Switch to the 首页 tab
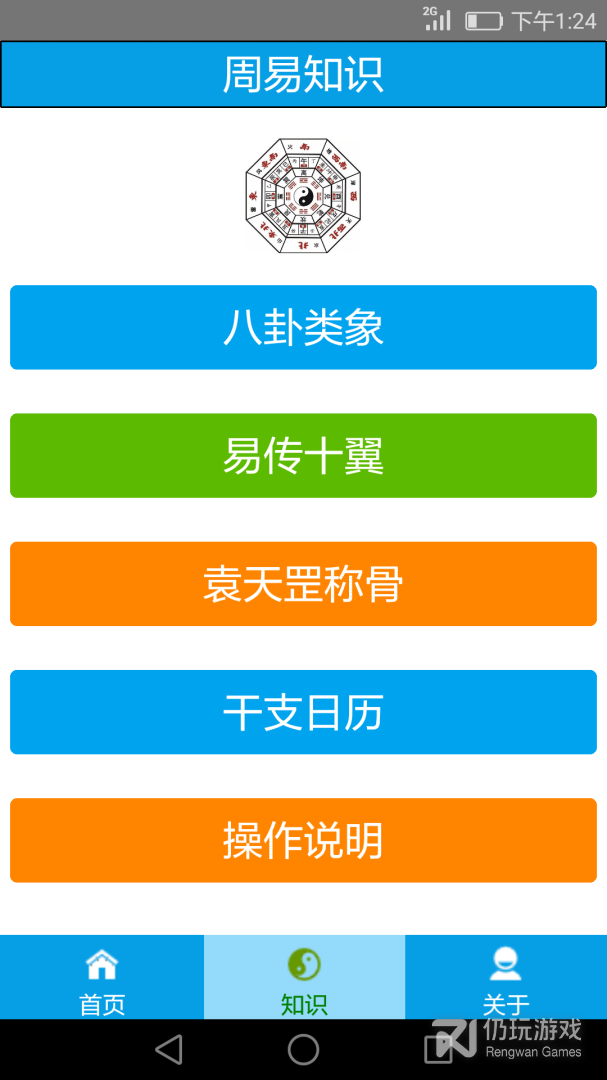 (x=102, y=978)
